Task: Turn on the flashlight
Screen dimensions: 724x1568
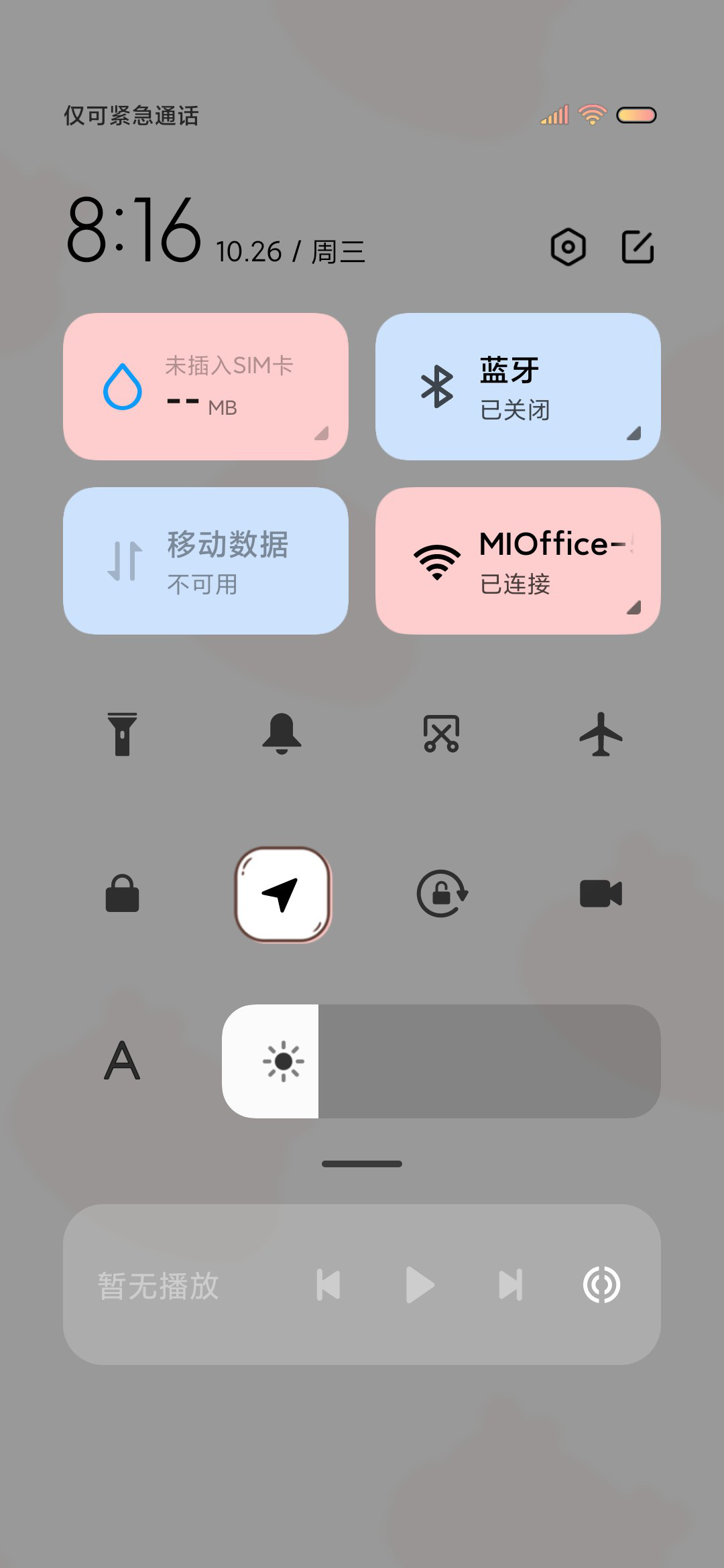Action: point(122,734)
